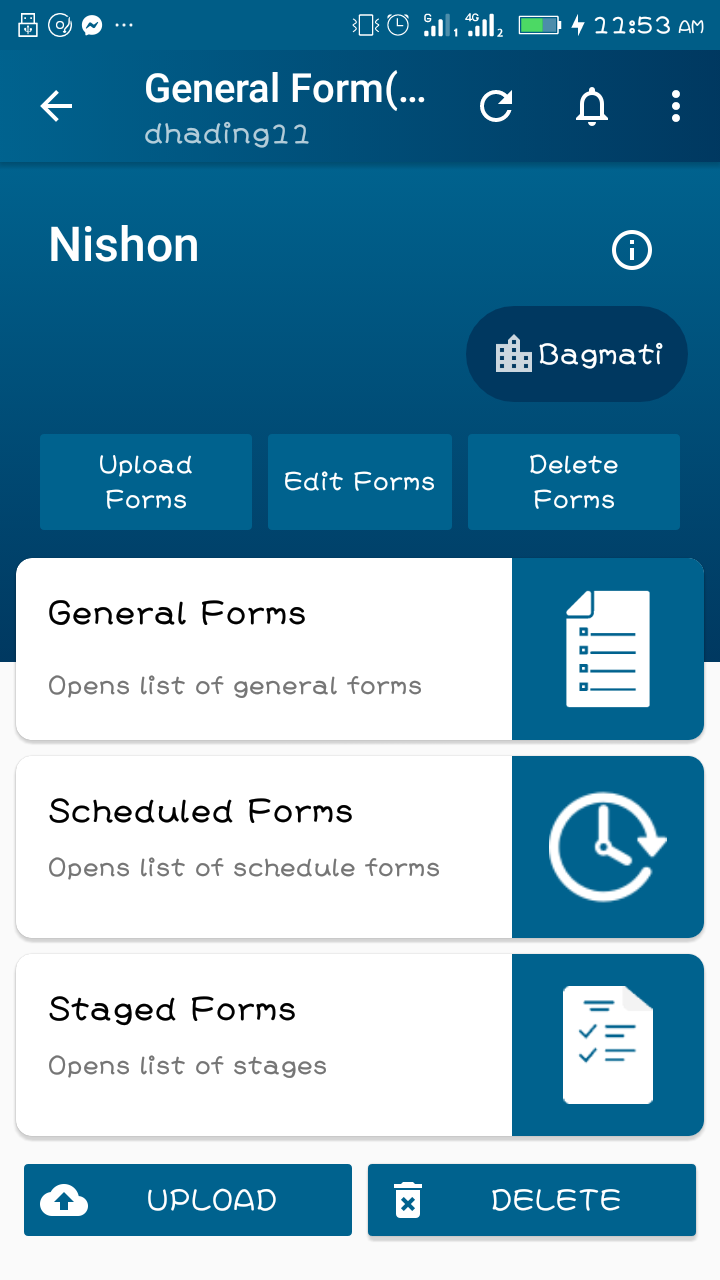The width and height of the screenshot is (720, 1280).
Task: Refresh the form data
Action: coord(496,106)
